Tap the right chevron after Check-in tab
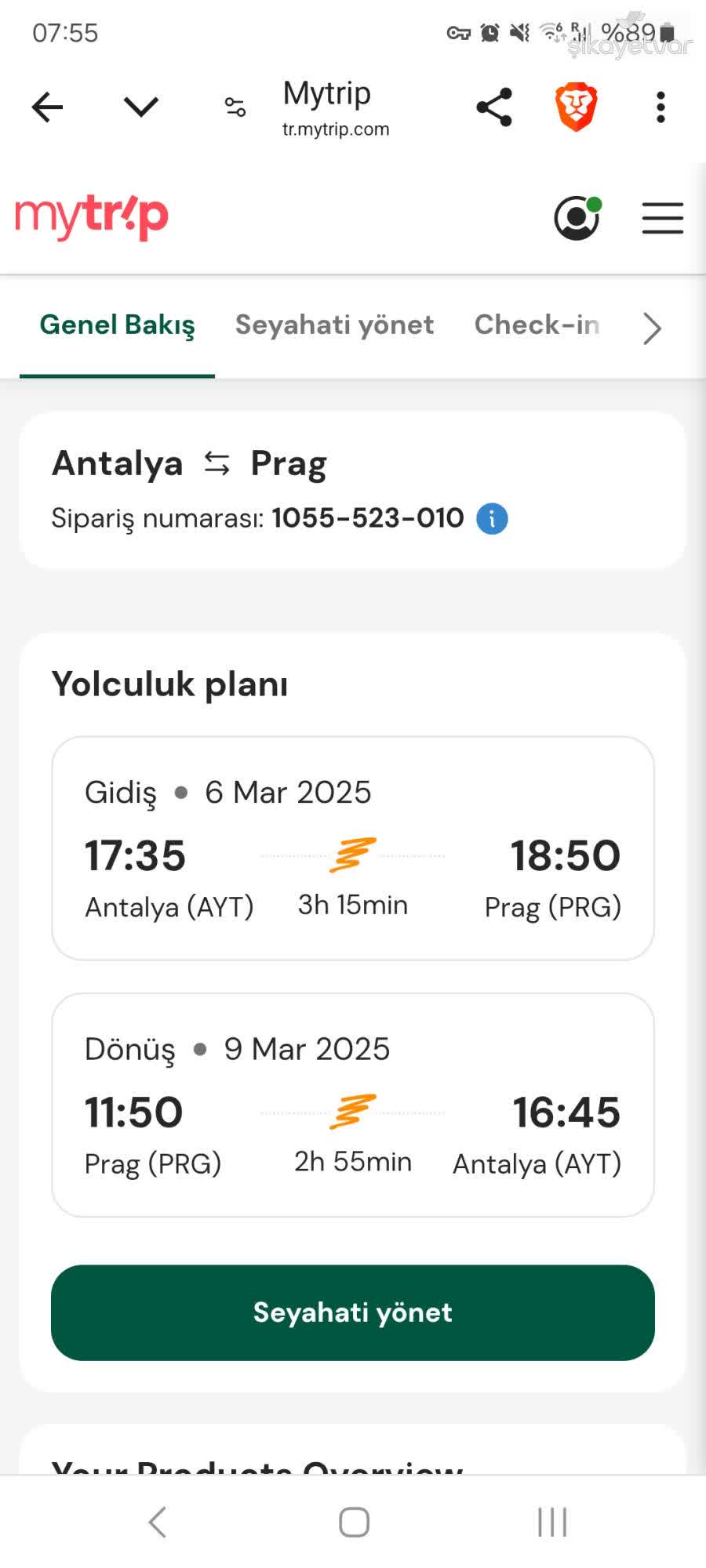706x1568 pixels. (650, 329)
